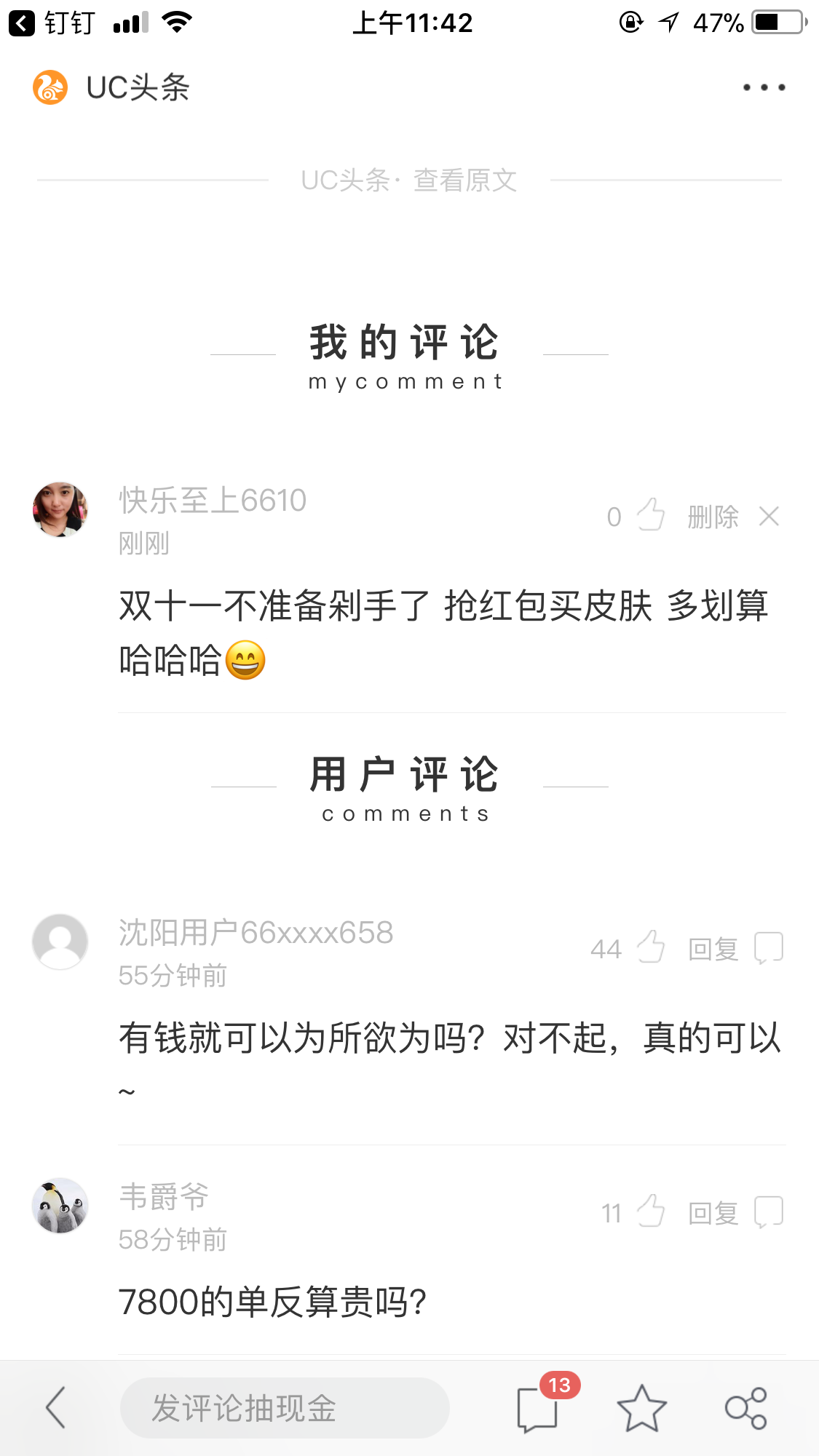Go back using the bottom arrow
Screen dimensions: 819x1456
(56, 1408)
